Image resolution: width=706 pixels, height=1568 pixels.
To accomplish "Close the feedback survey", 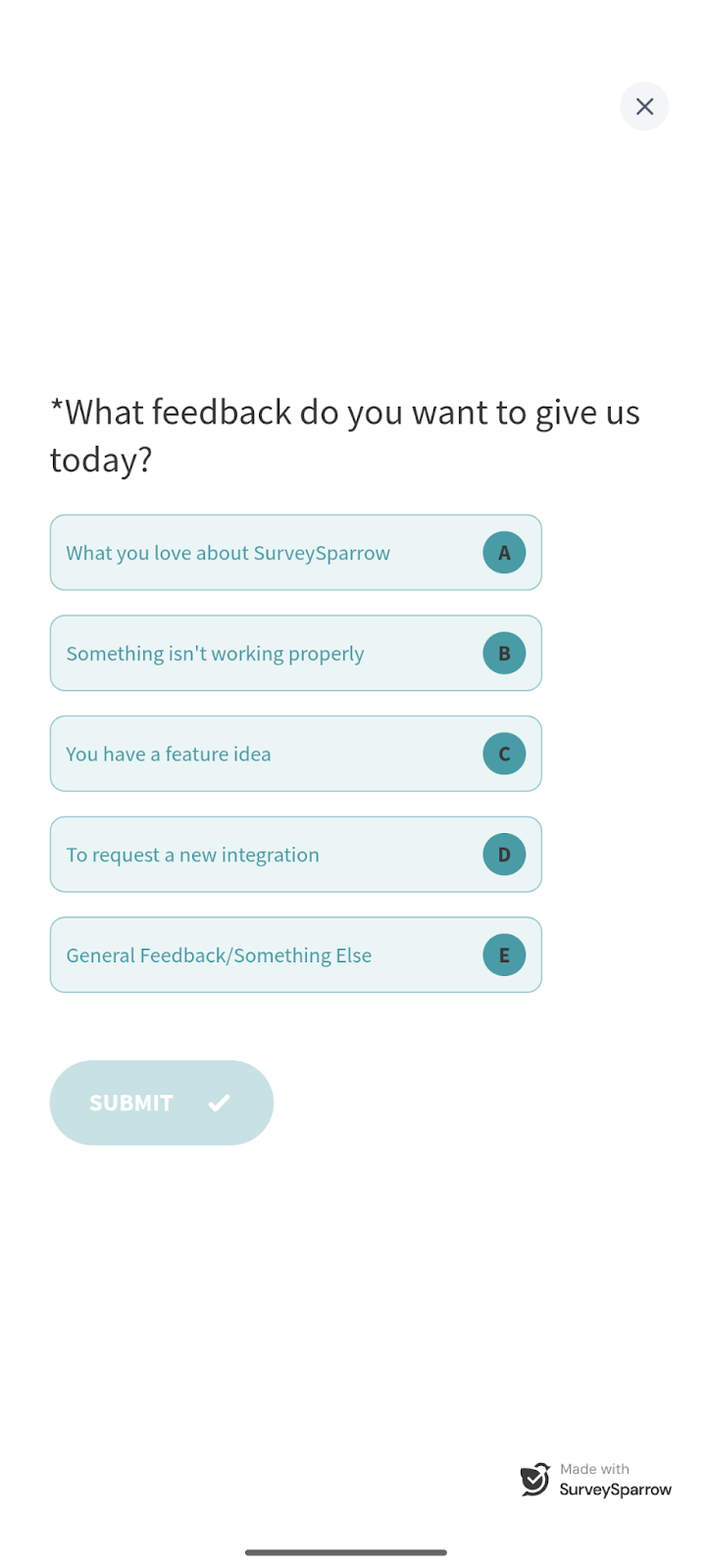I will click(x=644, y=106).
